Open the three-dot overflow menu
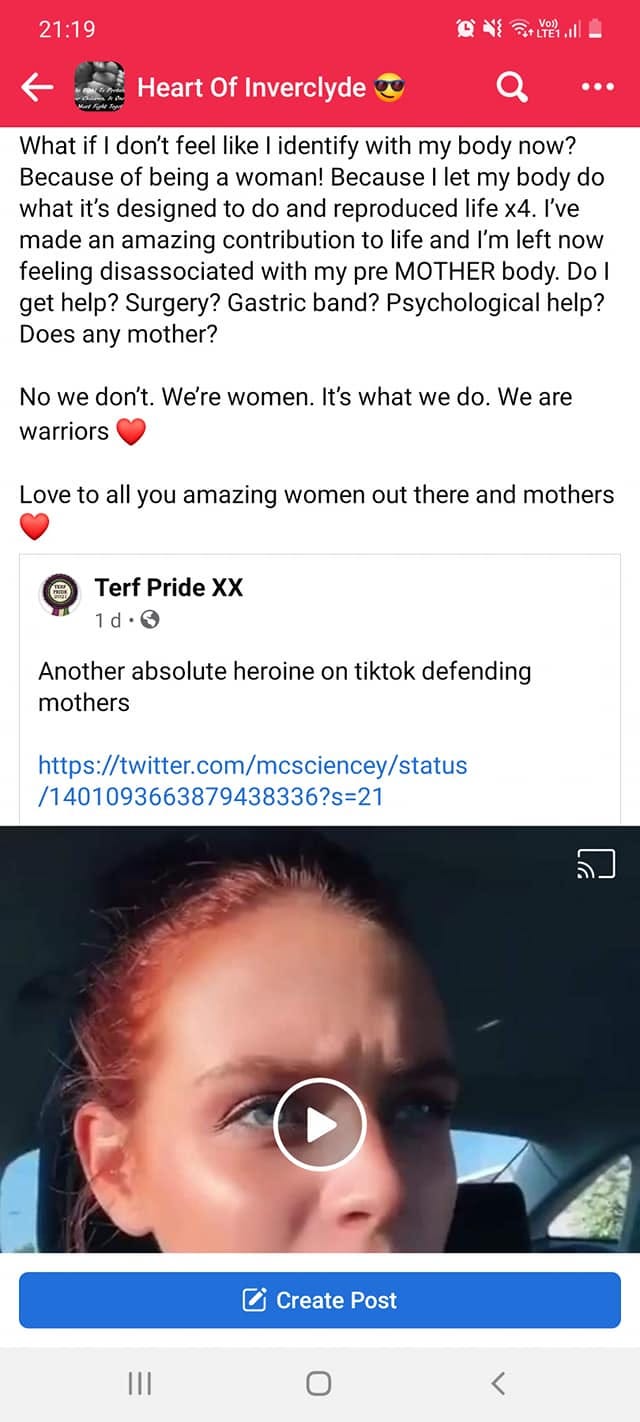This screenshot has height=1422, width=640. point(597,88)
